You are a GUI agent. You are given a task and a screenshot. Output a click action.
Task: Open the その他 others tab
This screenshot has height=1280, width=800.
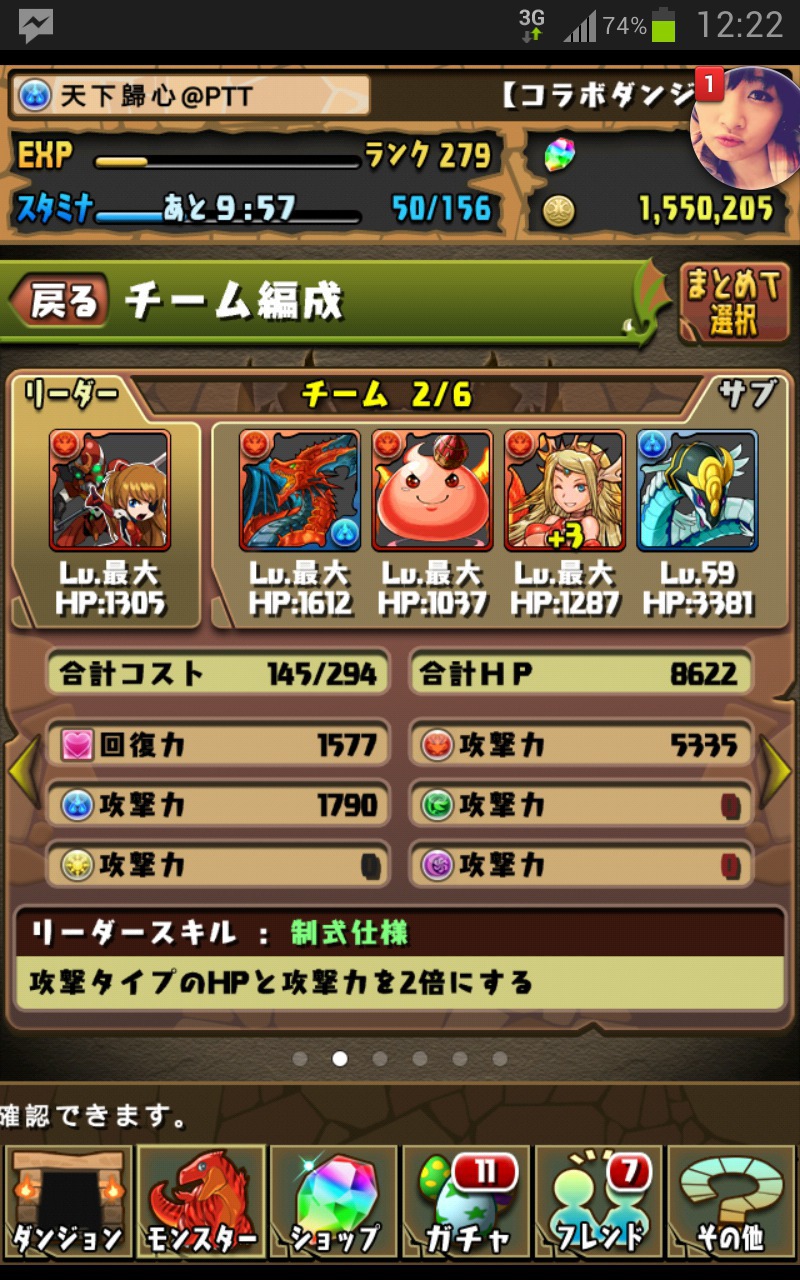click(x=731, y=1201)
